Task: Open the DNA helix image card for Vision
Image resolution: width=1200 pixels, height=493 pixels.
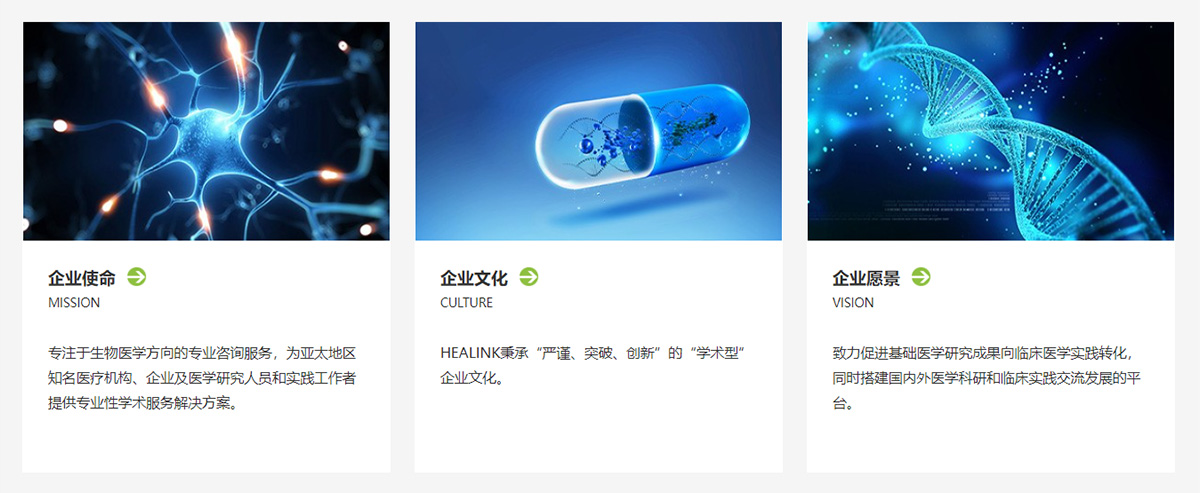Action: (990, 131)
